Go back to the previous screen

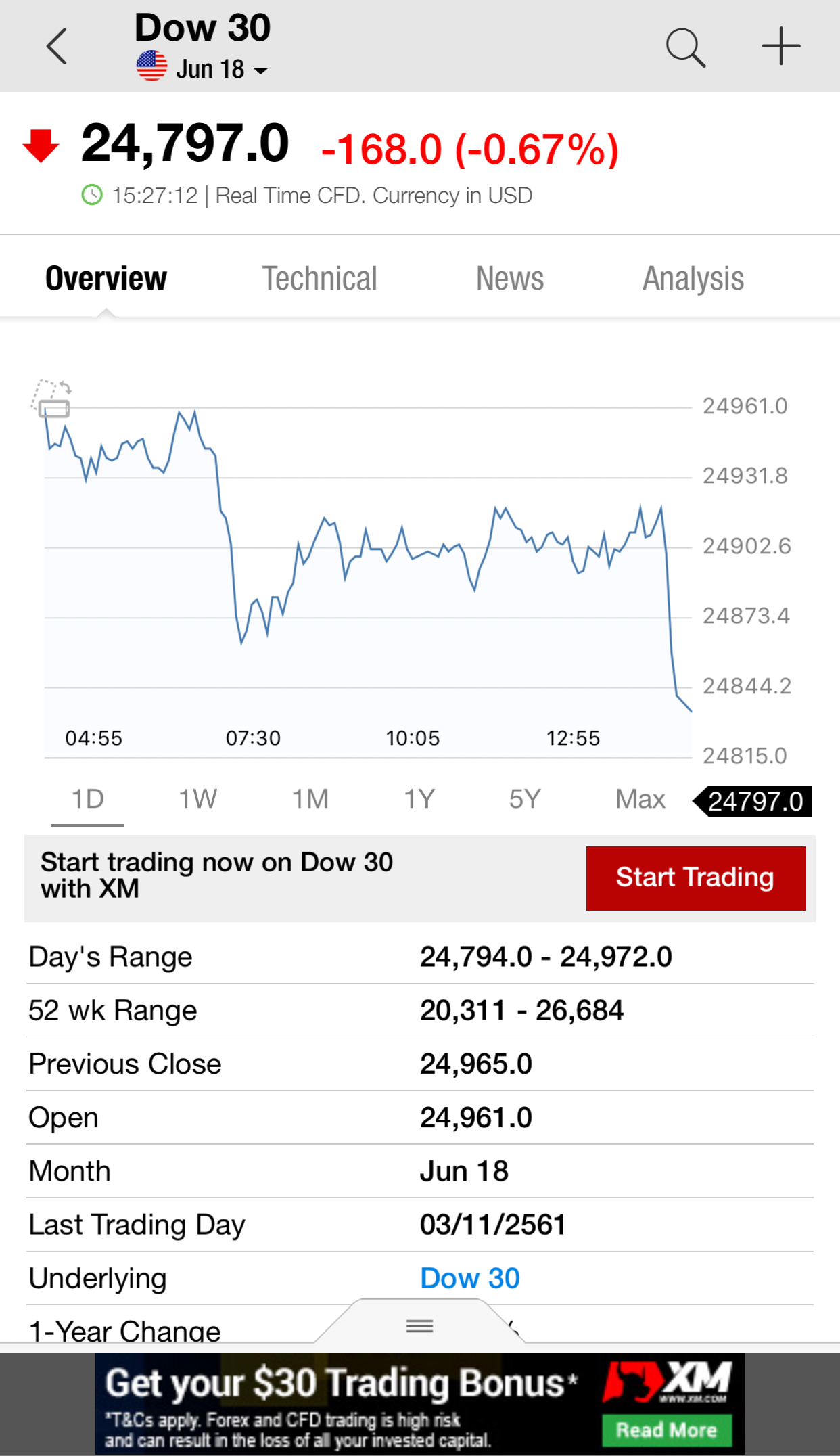point(57,47)
